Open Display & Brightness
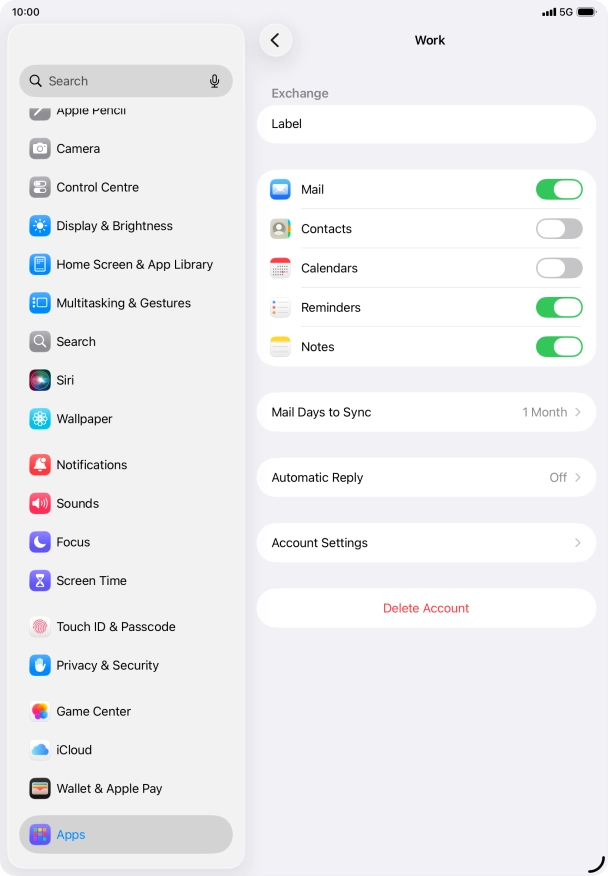The image size is (608, 876). point(114,226)
